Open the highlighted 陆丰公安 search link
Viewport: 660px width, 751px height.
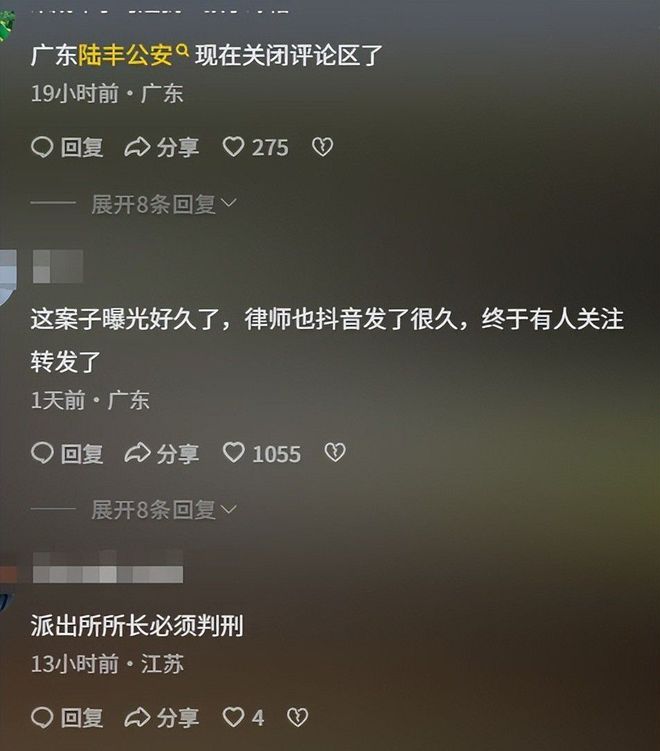click(133, 54)
